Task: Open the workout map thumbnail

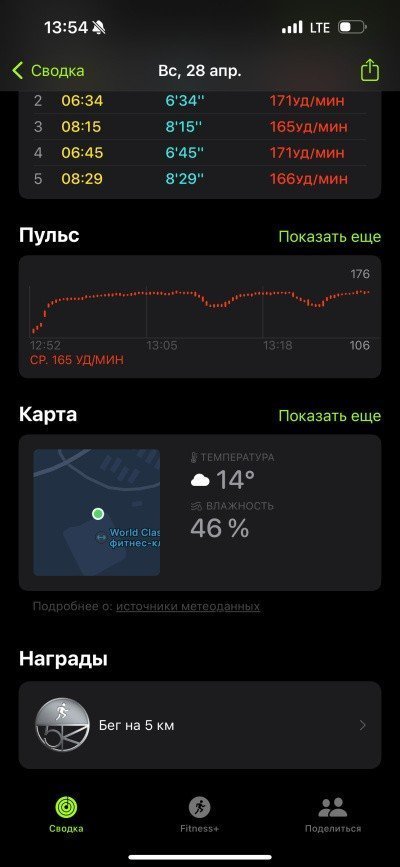Action: [97, 512]
